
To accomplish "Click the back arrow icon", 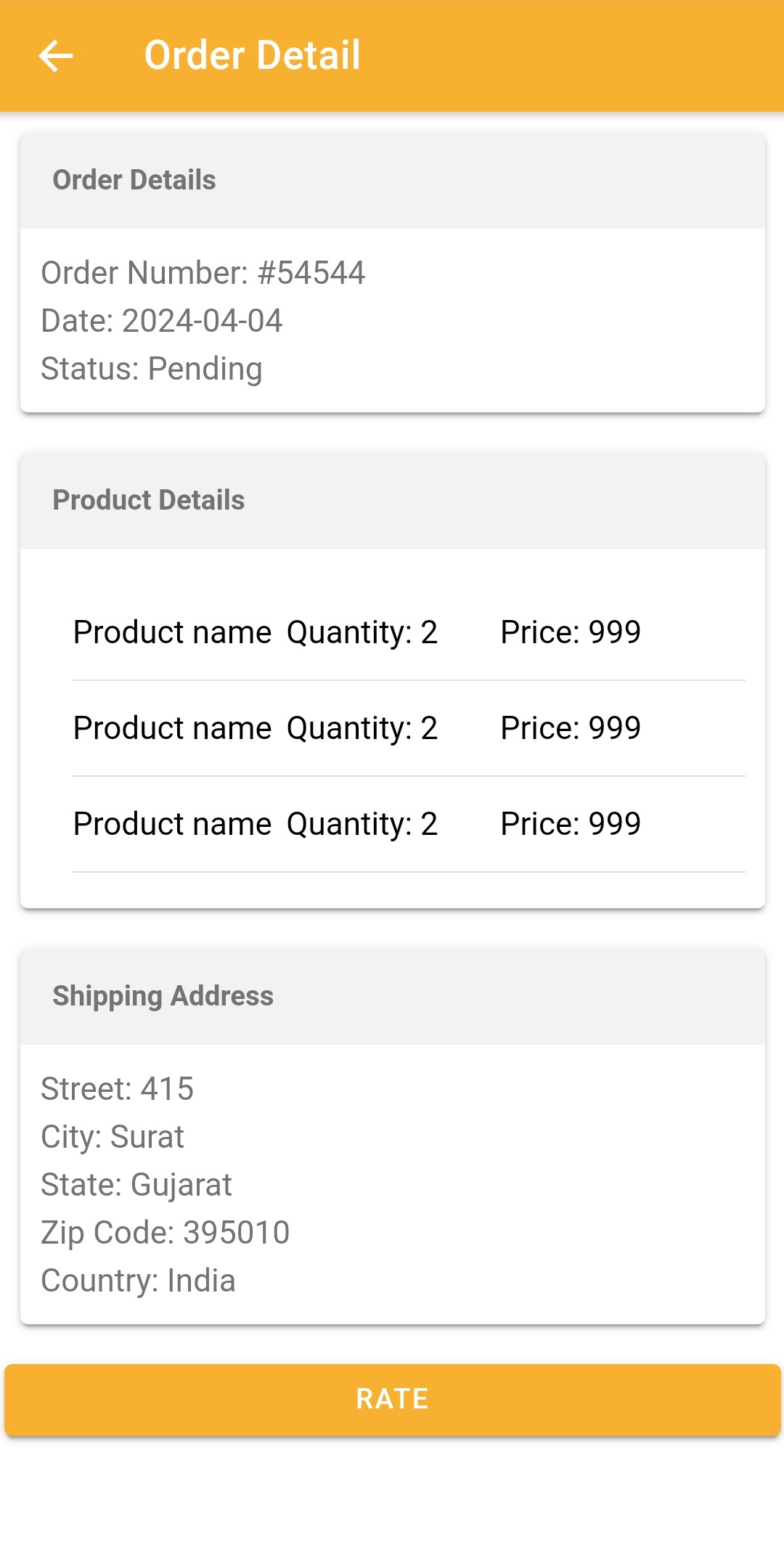I will (55, 55).
